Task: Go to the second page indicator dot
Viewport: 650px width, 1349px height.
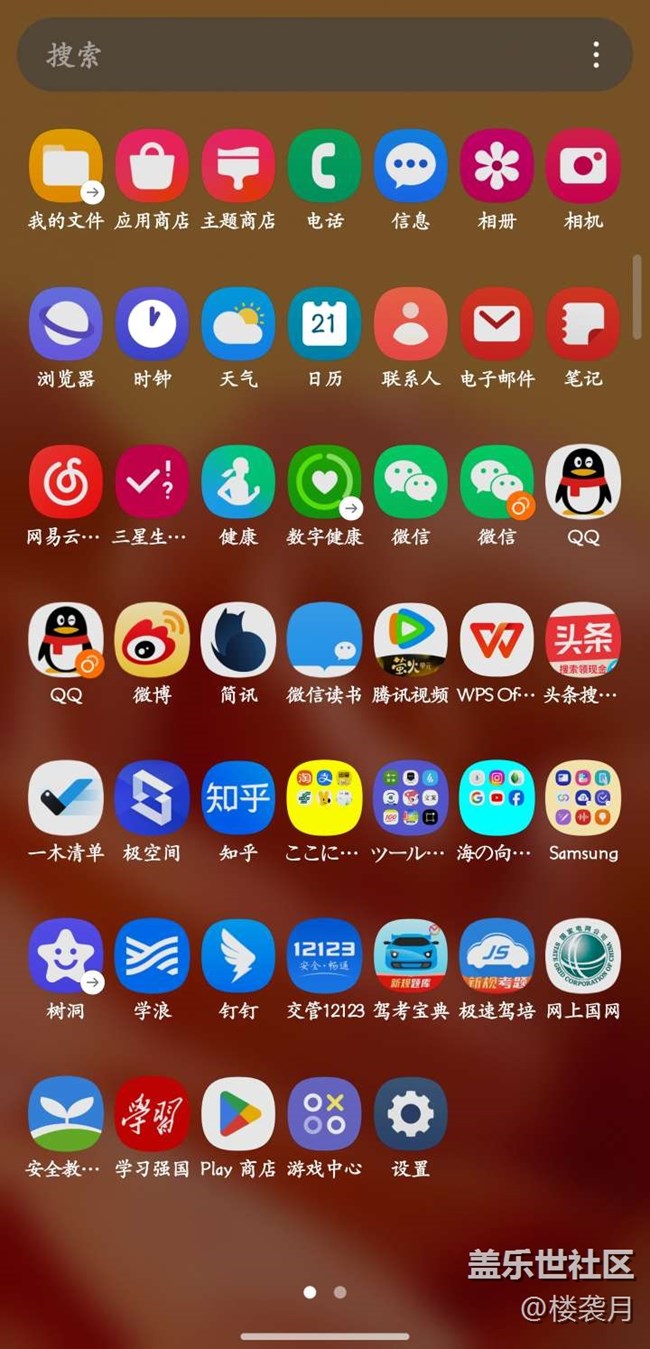Action: (x=340, y=1292)
